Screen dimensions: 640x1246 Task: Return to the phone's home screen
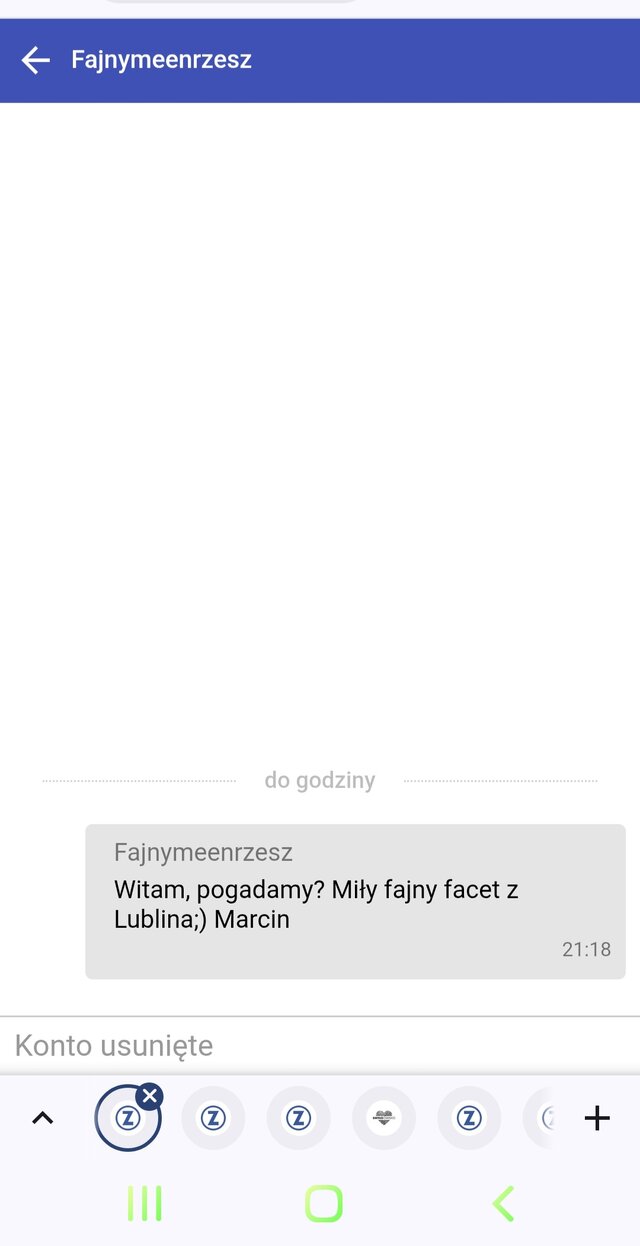coord(323,1204)
